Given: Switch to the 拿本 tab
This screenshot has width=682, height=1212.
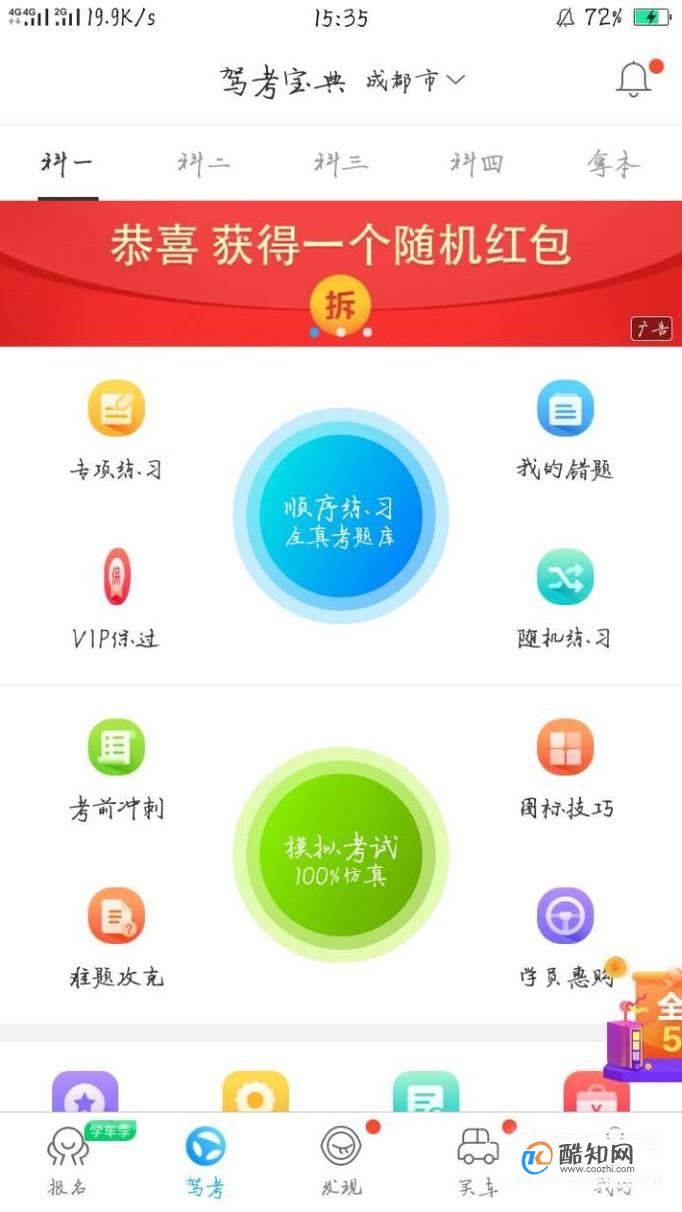Looking at the screenshot, I should [612, 164].
